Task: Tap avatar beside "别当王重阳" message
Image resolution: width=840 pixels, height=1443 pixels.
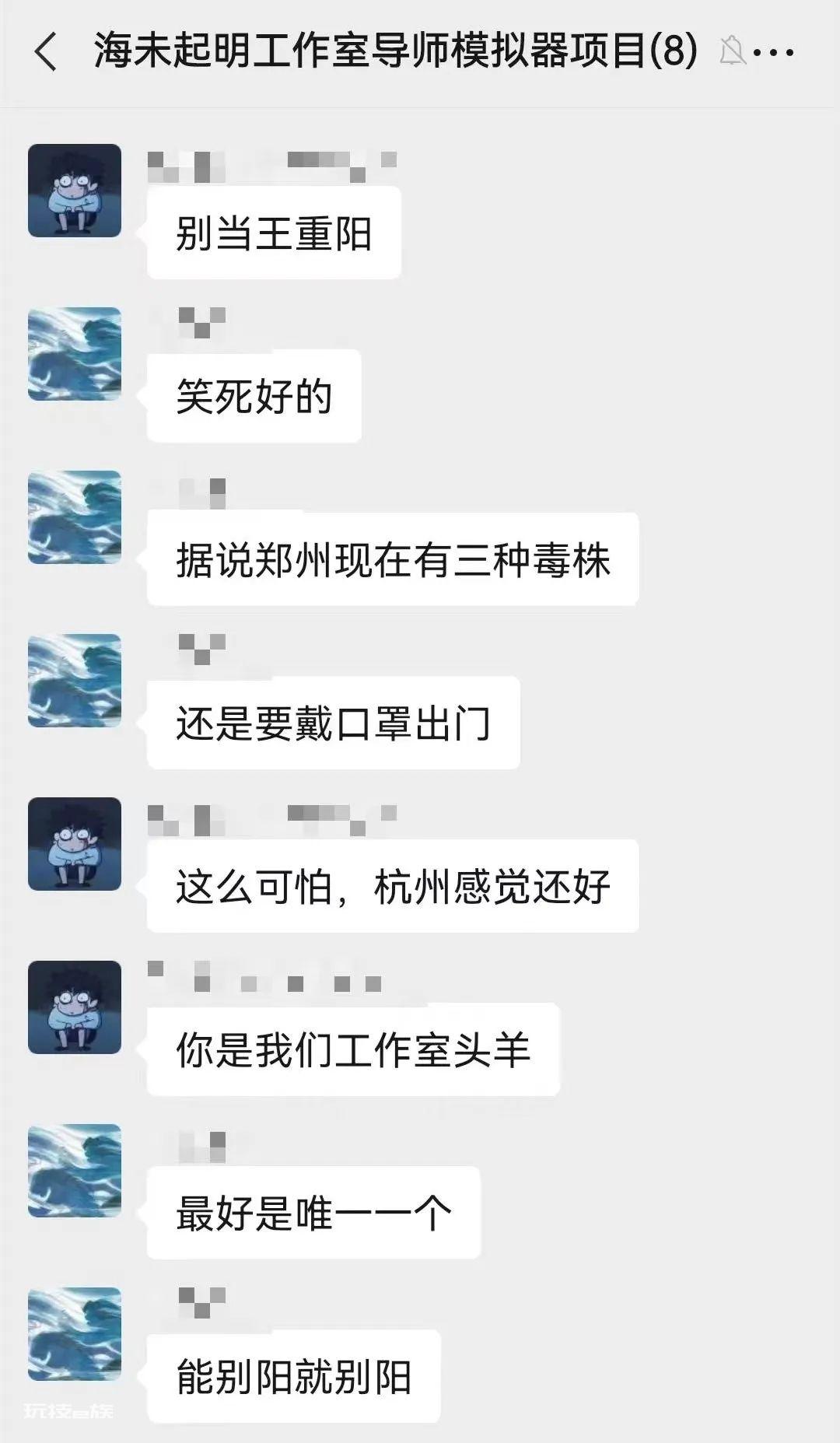Action: 75,191
